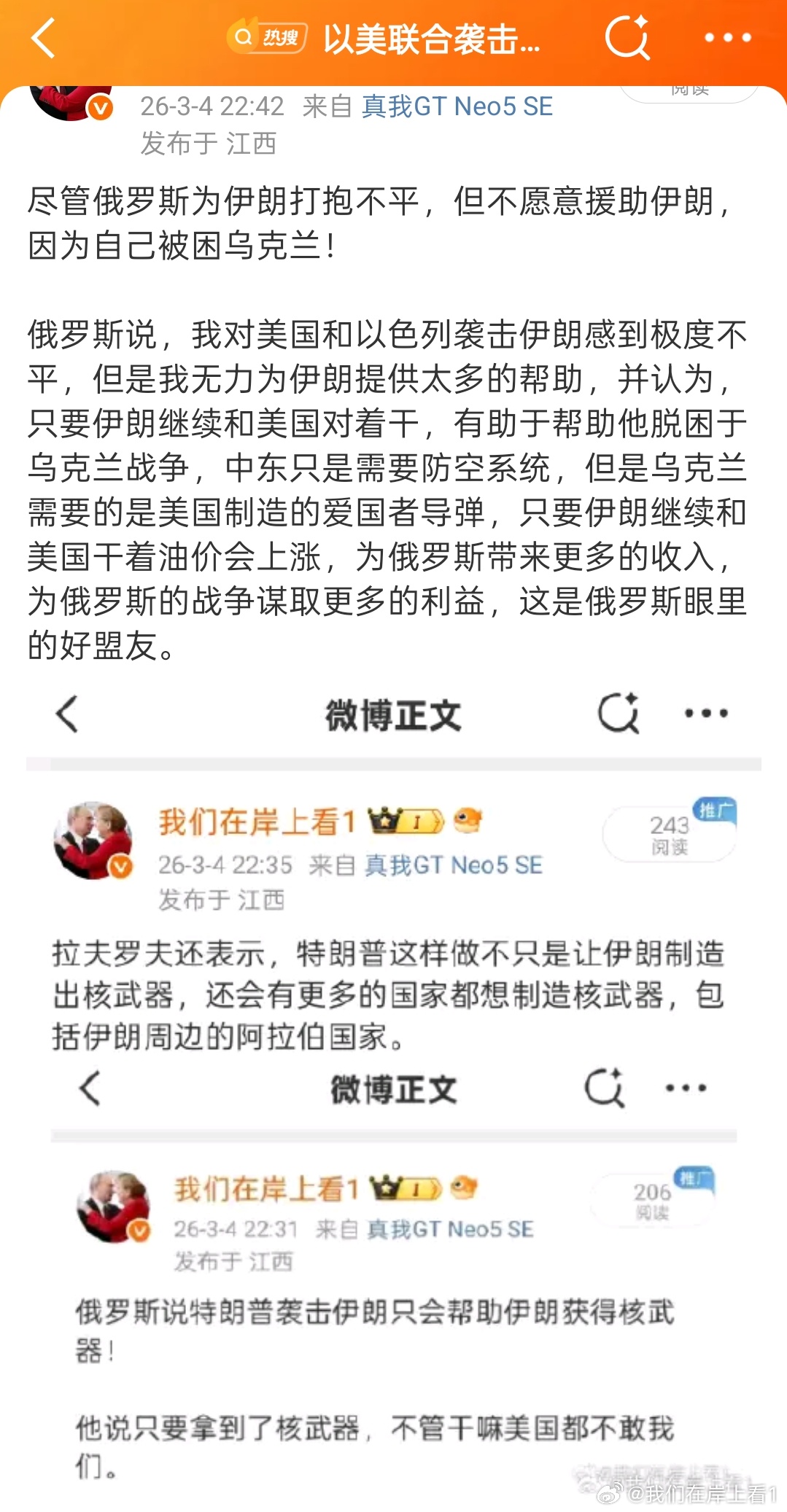Image resolution: width=787 pixels, height=1512 pixels.
Task: Open the 真我GT Neo5 SE device link
Action: coord(456,108)
